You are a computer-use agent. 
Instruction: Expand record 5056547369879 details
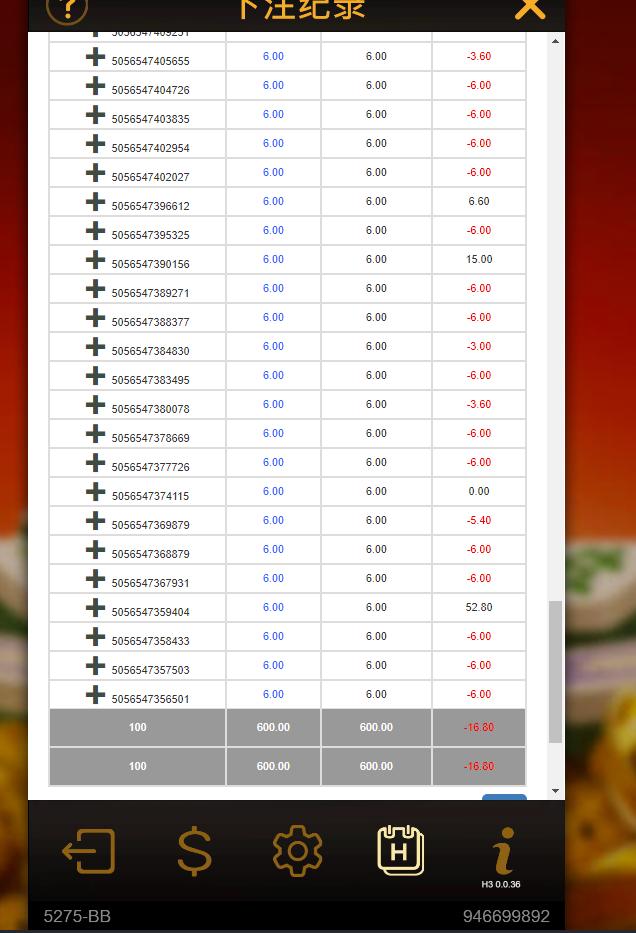pos(96,521)
